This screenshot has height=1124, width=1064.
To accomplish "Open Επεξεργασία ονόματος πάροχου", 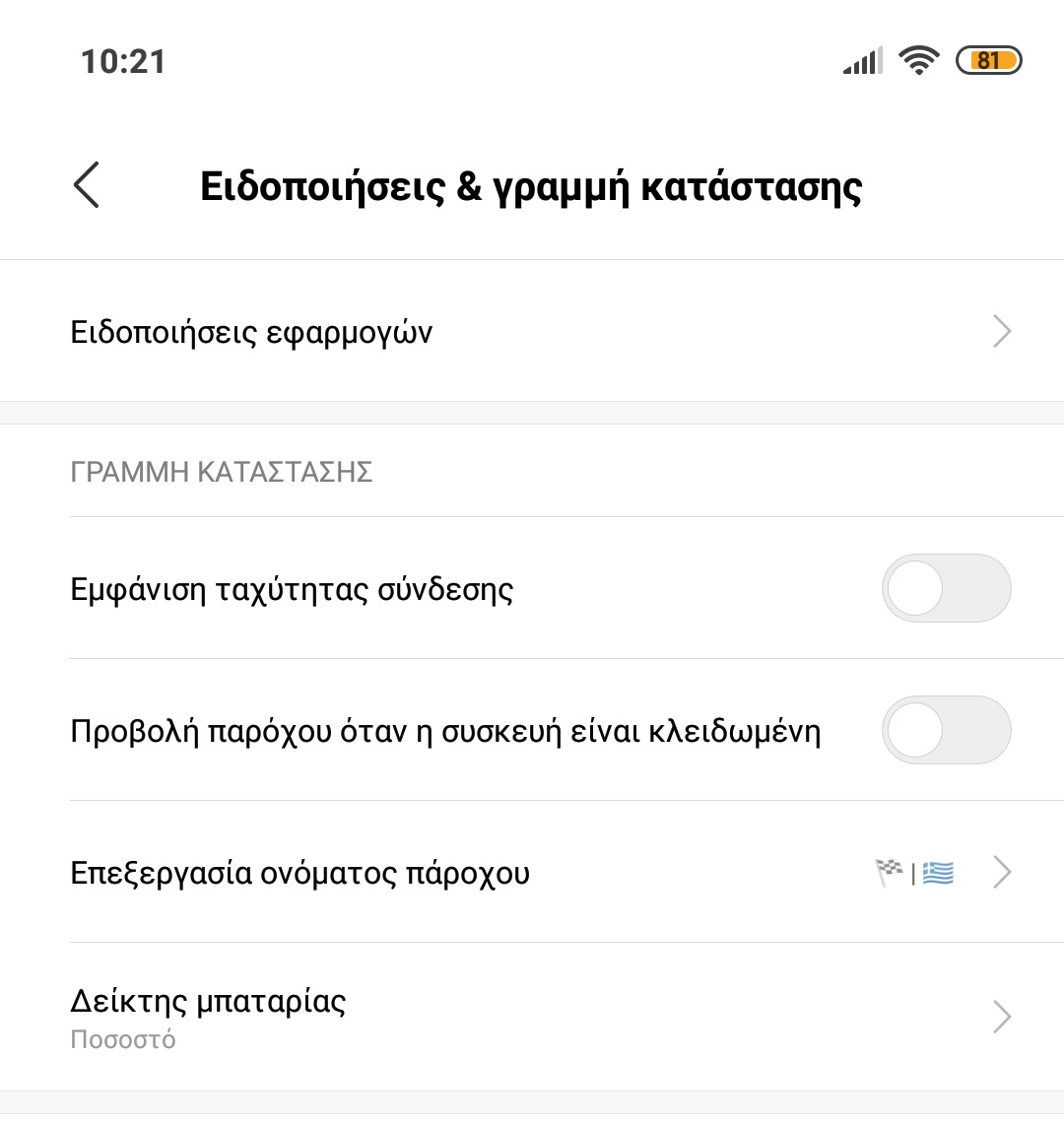I will pyautogui.click(x=532, y=873).
